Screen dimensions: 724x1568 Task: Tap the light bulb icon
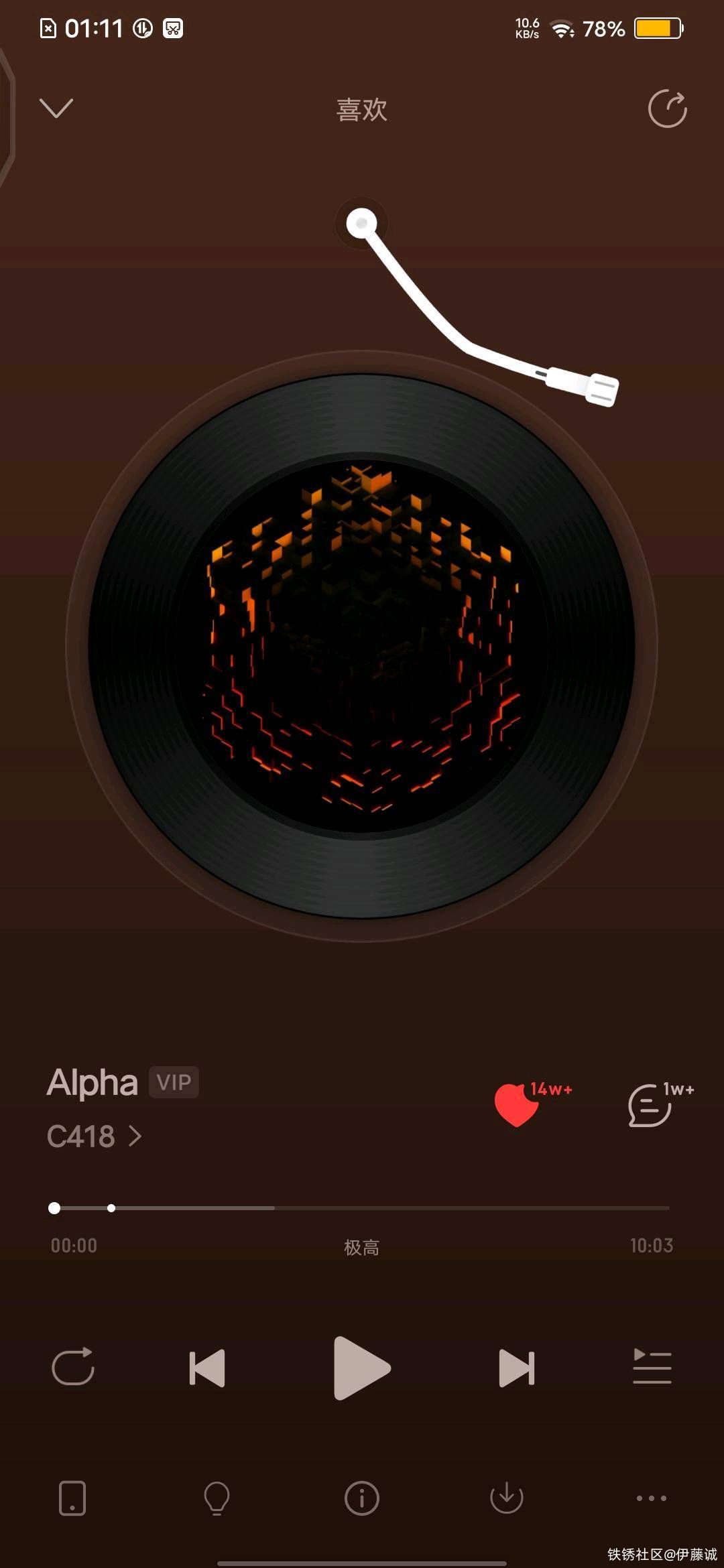[217, 1498]
